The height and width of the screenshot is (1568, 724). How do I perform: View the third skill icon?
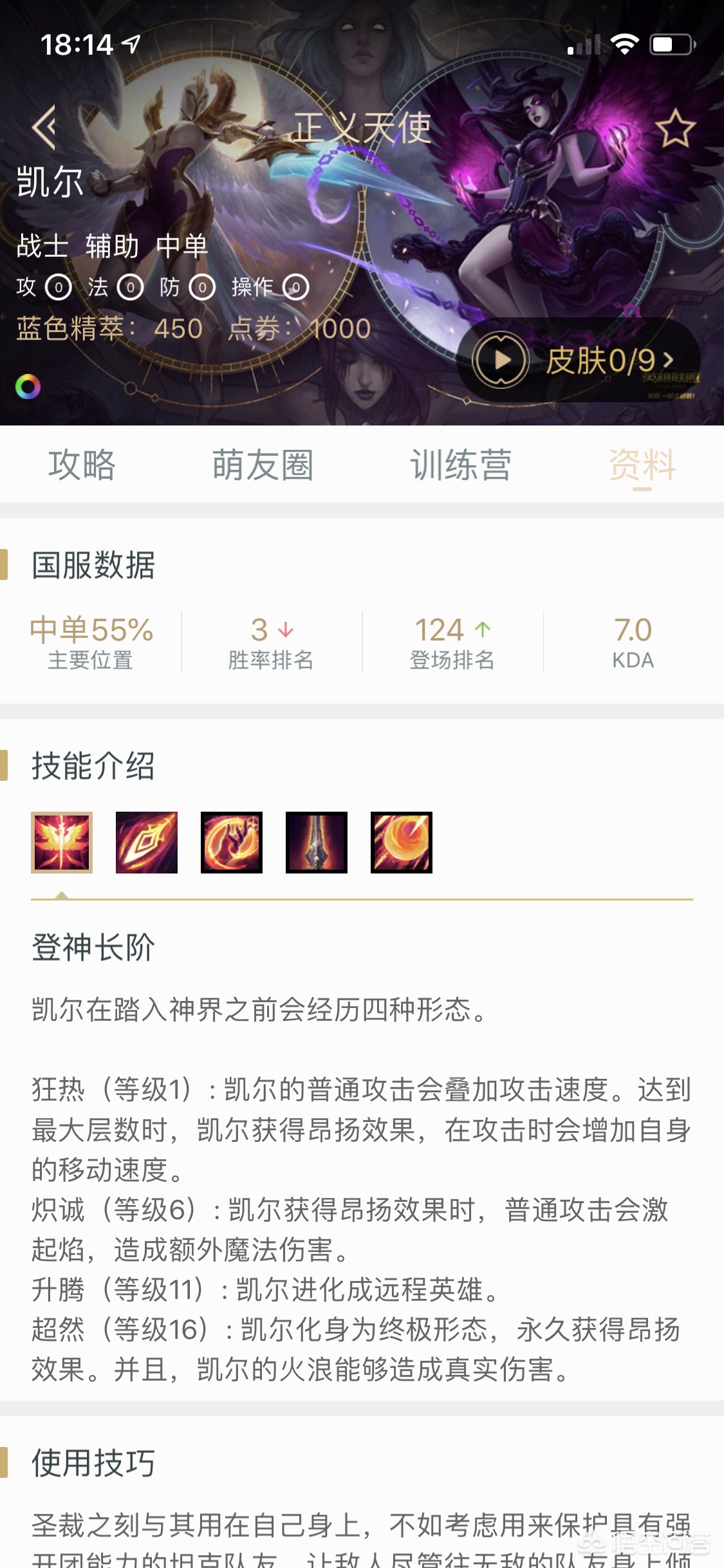point(232,842)
